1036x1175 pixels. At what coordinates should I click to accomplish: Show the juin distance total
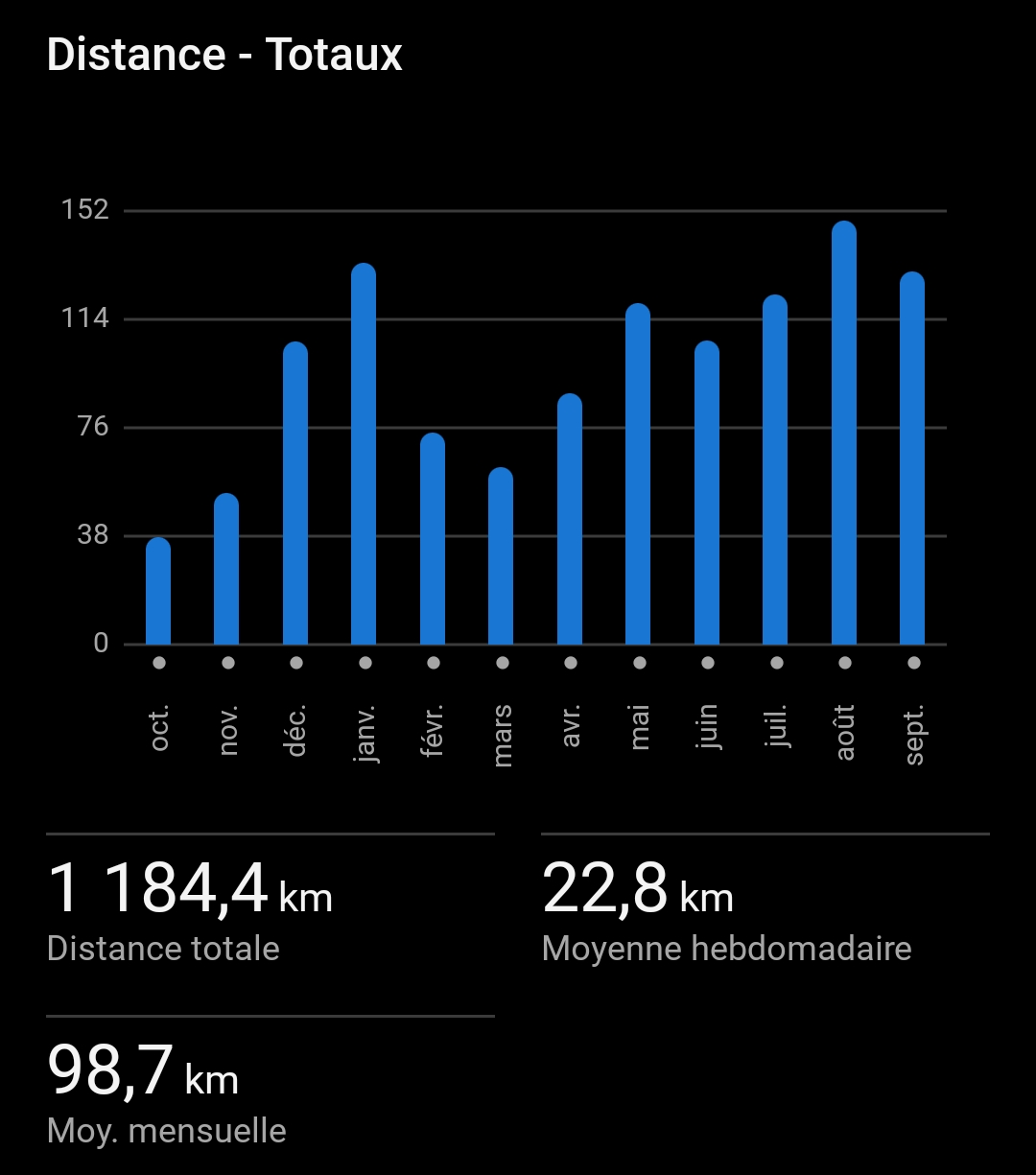click(707, 493)
